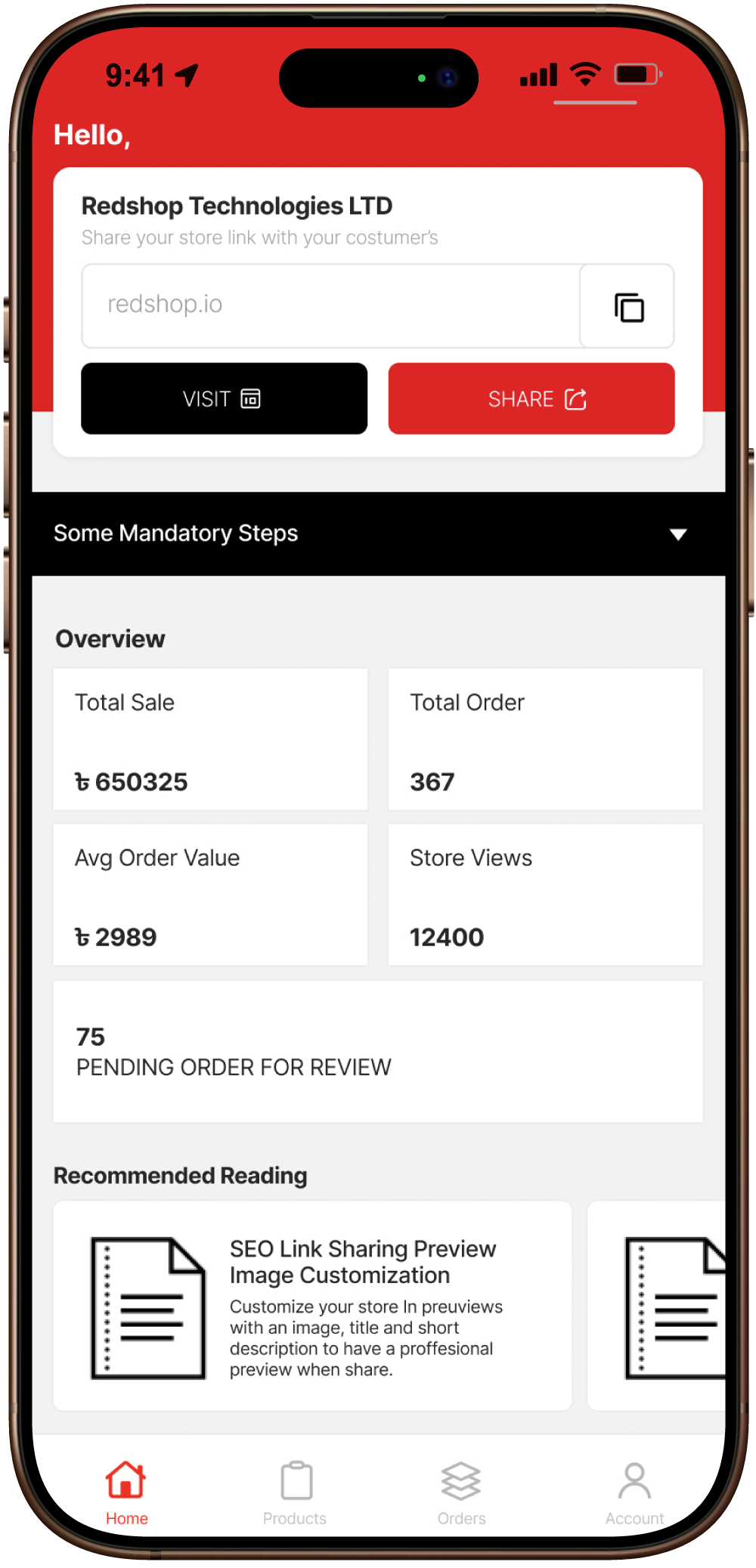The width and height of the screenshot is (756, 1568).
Task: Tap the VISIT store button
Action: [224, 399]
